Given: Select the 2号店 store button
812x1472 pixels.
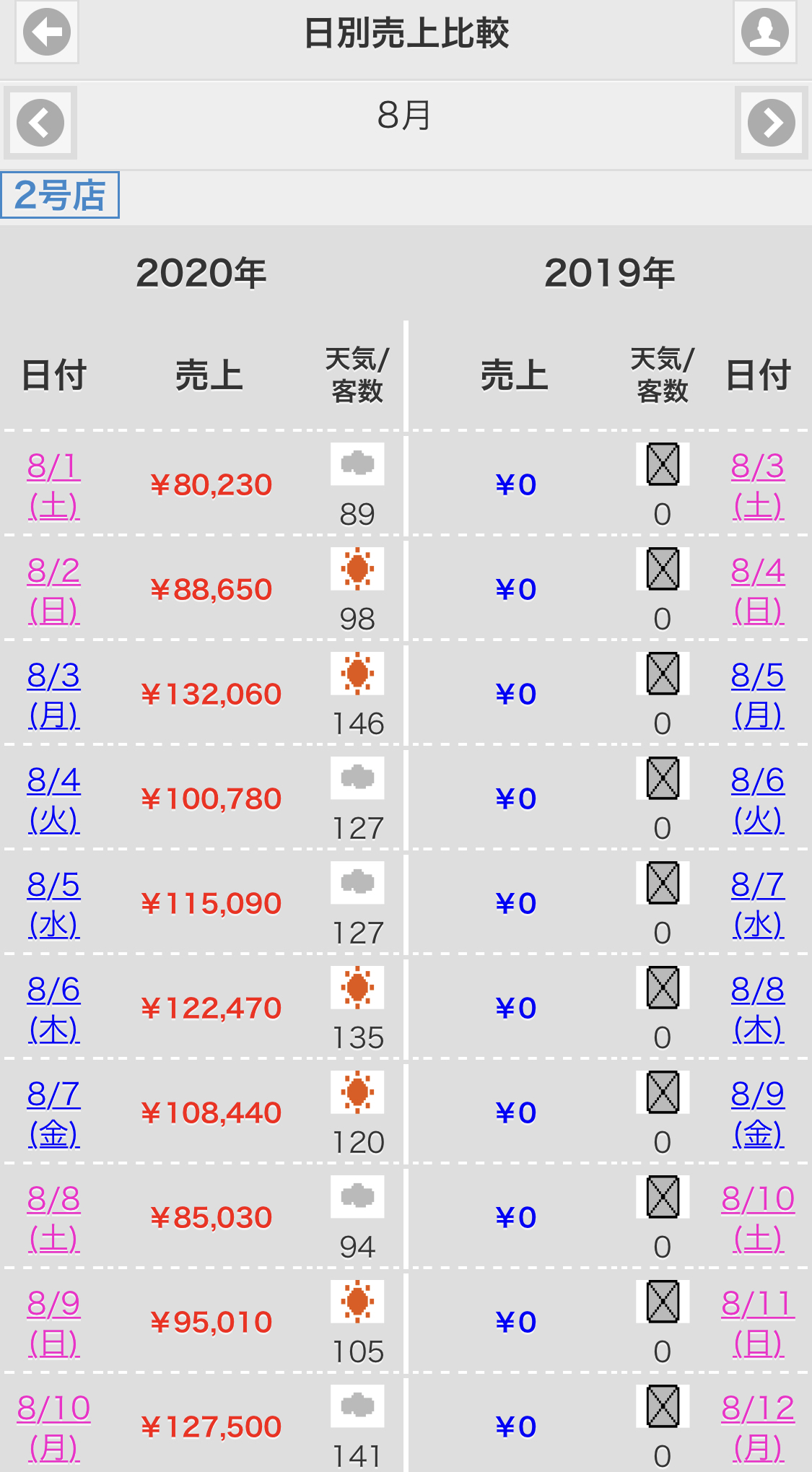Looking at the screenshot, I should (x=60, y=195).
